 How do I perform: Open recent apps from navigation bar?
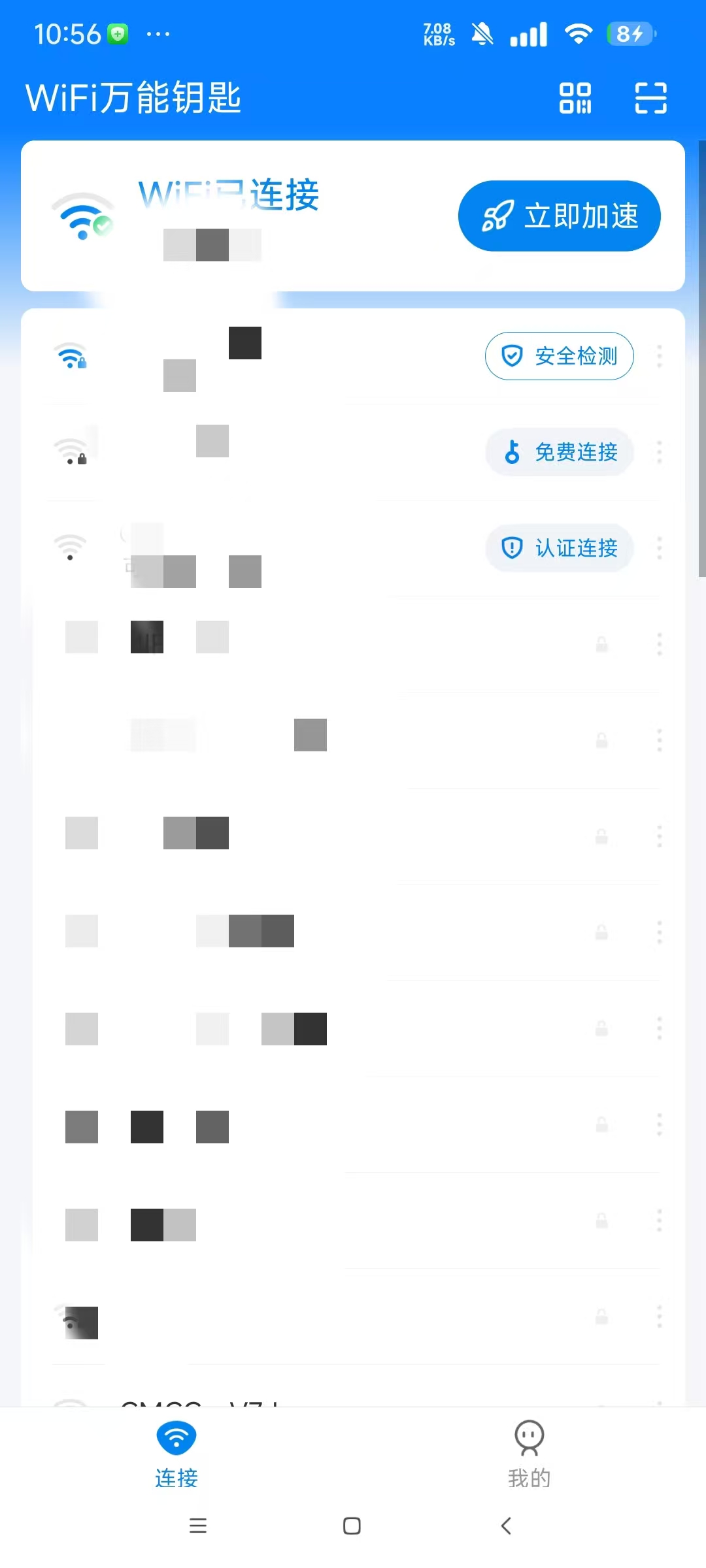[198, 1526]
